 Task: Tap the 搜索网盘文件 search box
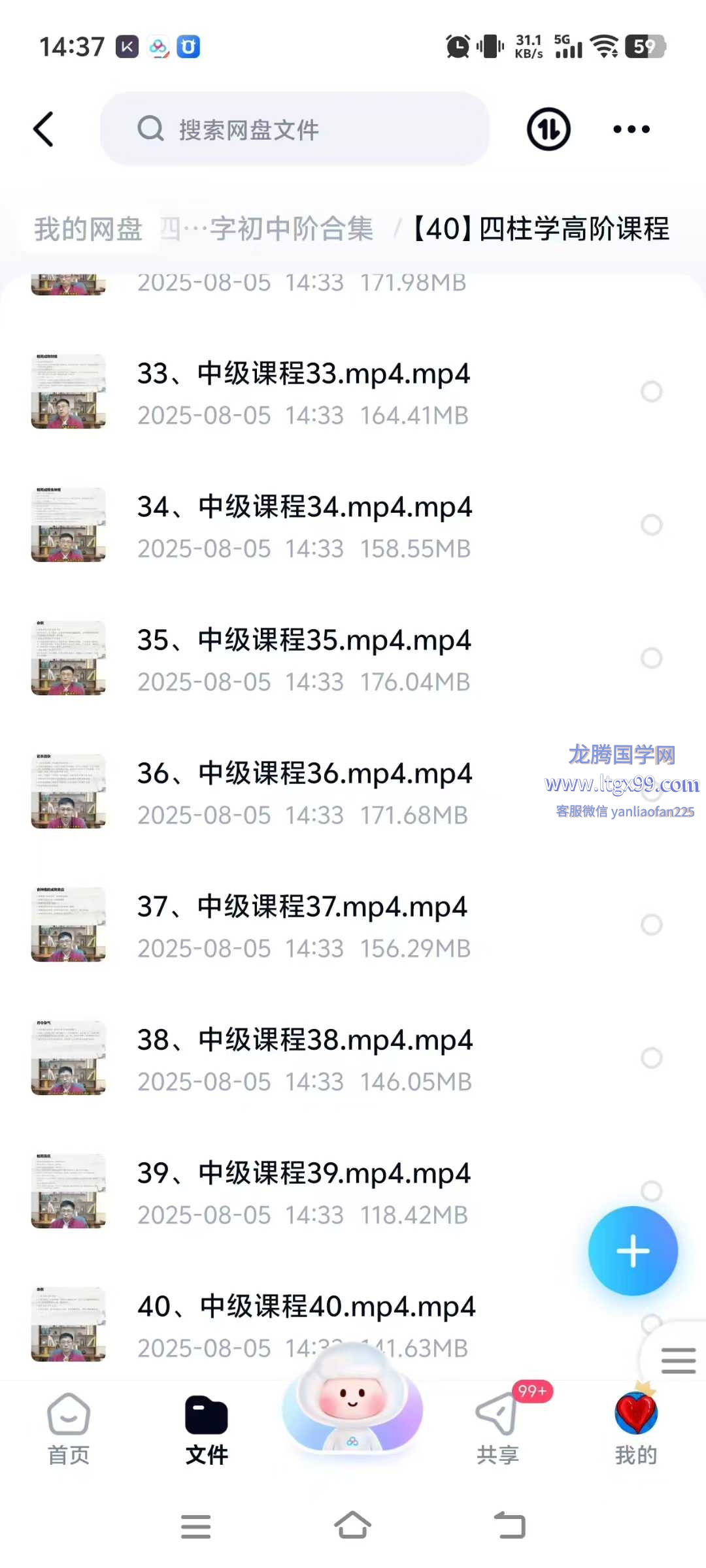[x=294, y=129]
